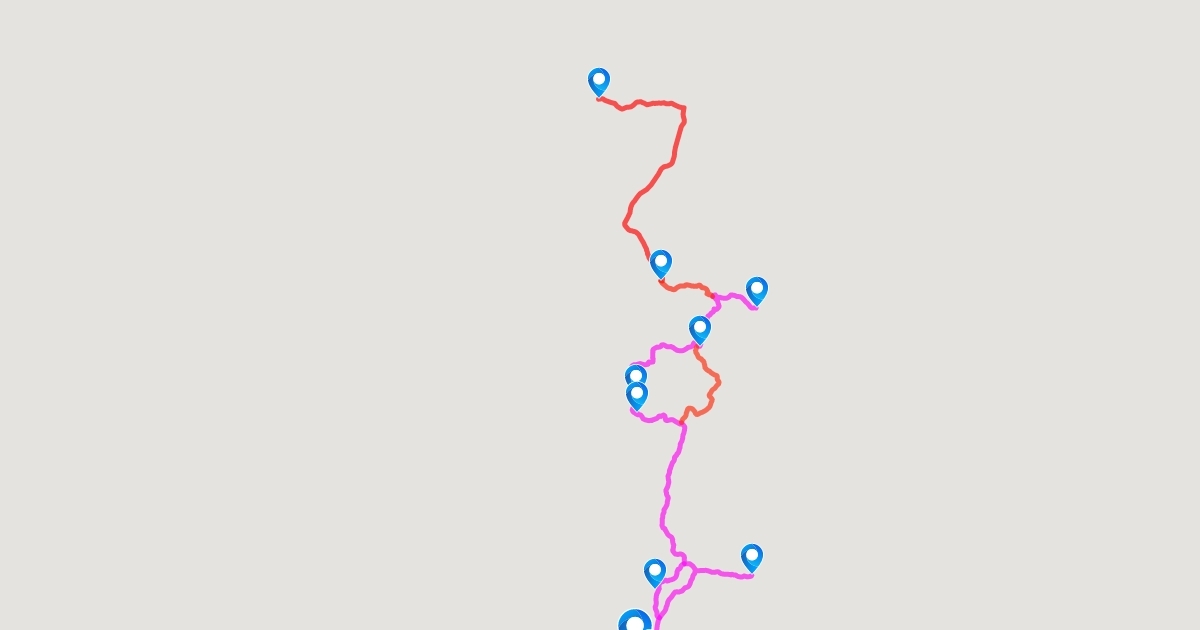This screenshot has height=630, width=1200.
Task: Tap the marker at the red route's northern end
Action: coord(599,81)
